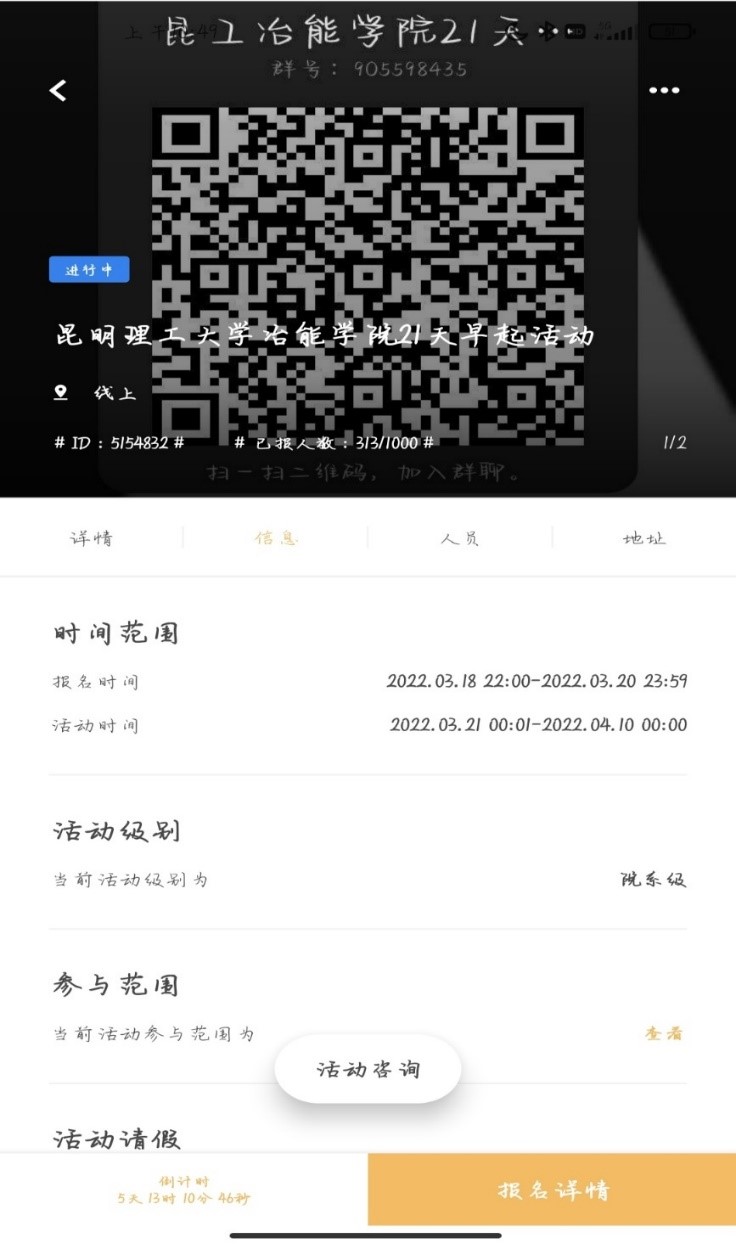Open the 活动咨询 floating button
This screenshot has height=1249, width=736.
pyautogui.click(x=368, y=1069)
